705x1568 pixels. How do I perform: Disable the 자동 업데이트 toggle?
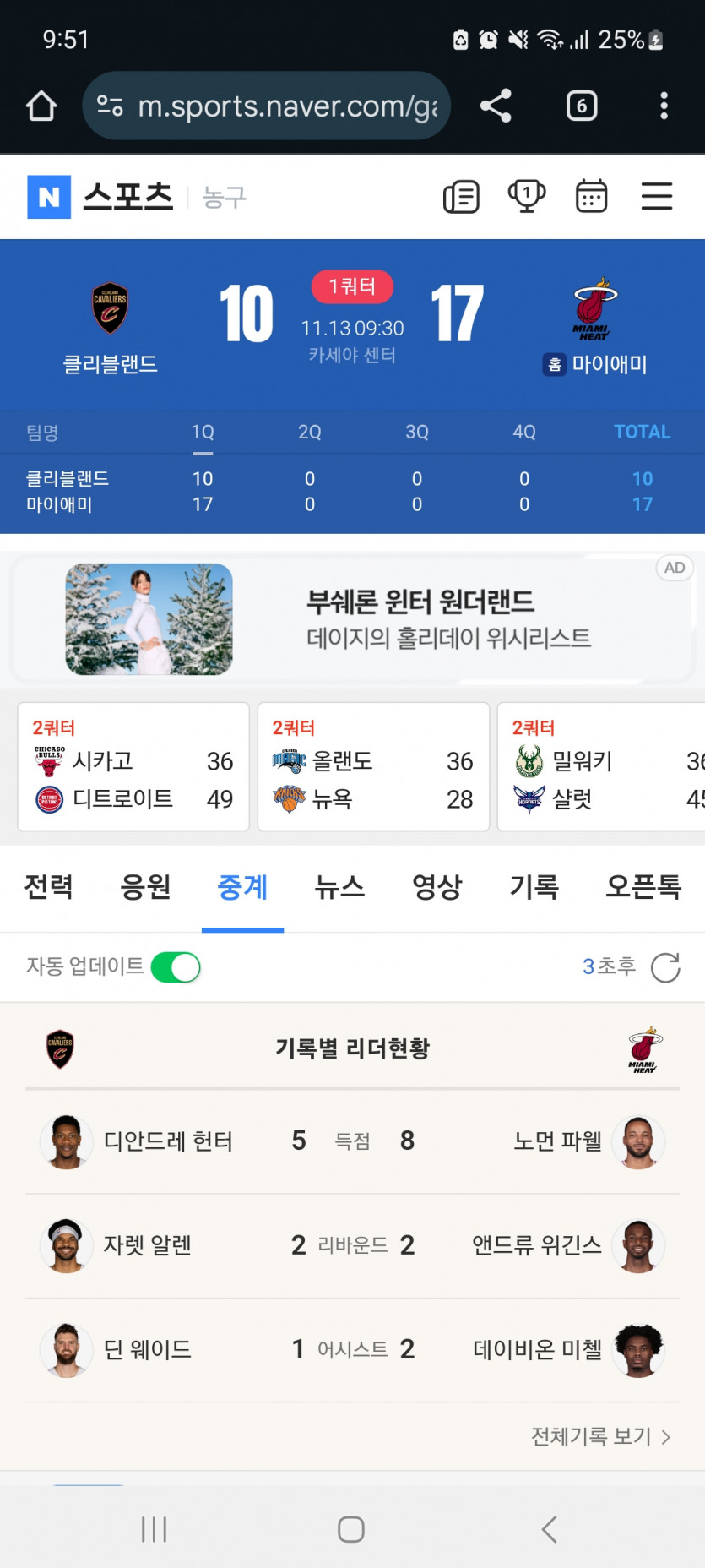click(174, 967)
